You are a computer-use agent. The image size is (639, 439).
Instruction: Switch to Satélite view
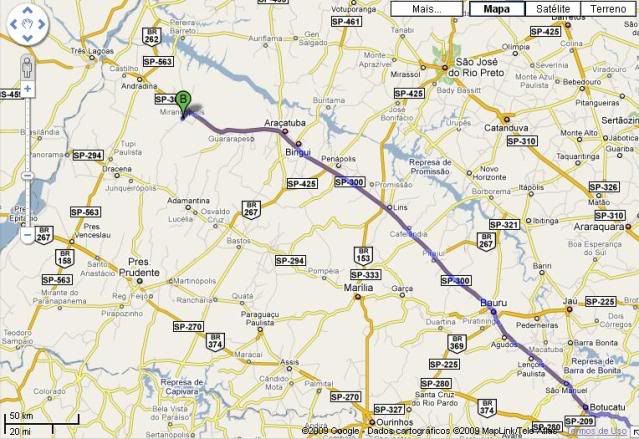point(552,9)
